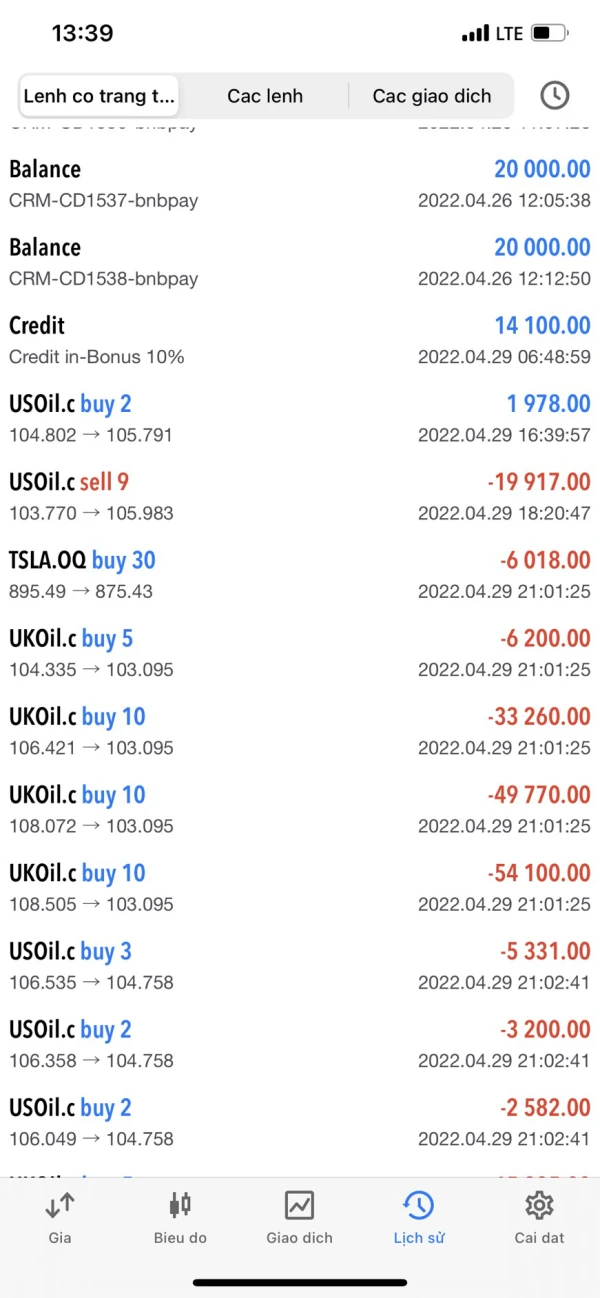Screen dimensions: 600x1298
Task: Open the Bieu do chart tab
Action: tap(180, 1216)
